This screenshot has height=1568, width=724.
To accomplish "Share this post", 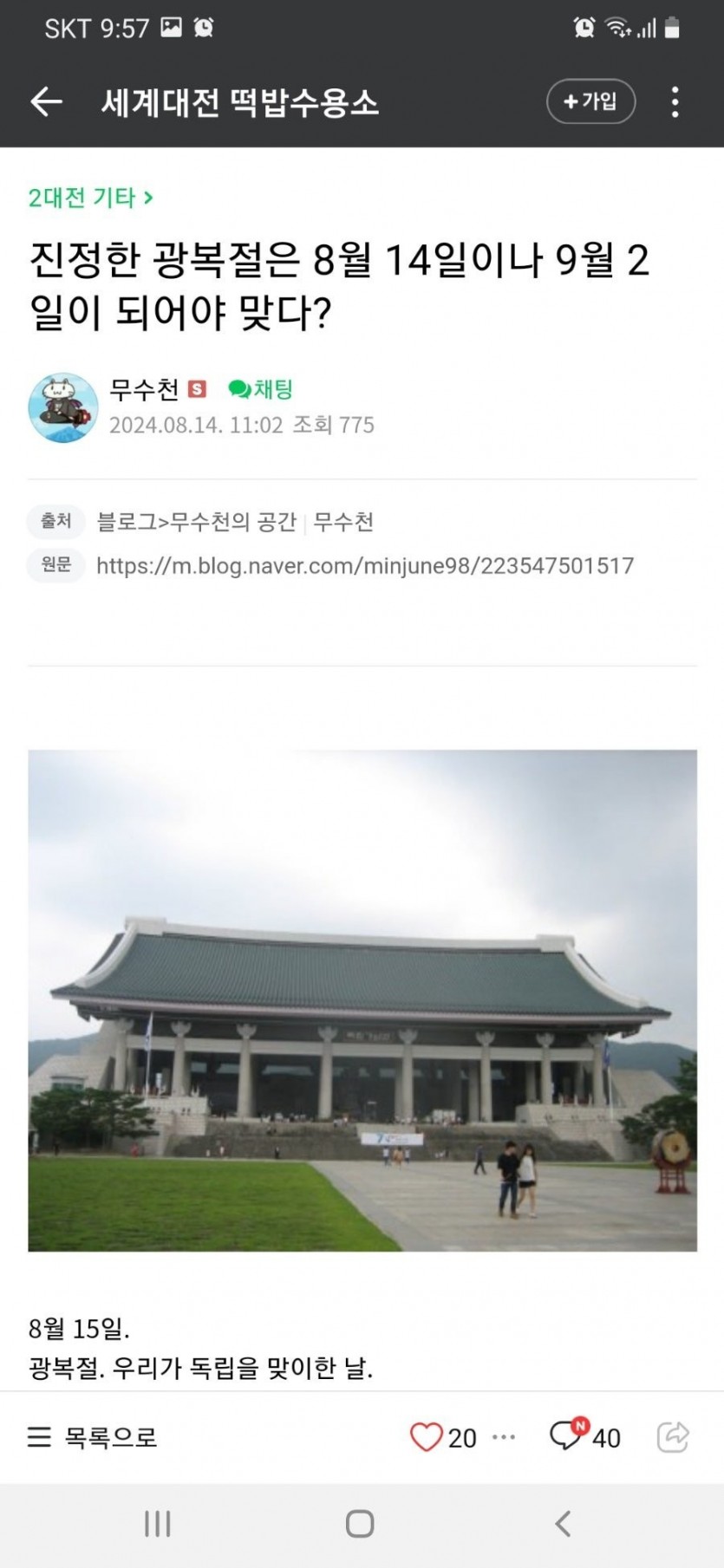I will pos(673,1436).
